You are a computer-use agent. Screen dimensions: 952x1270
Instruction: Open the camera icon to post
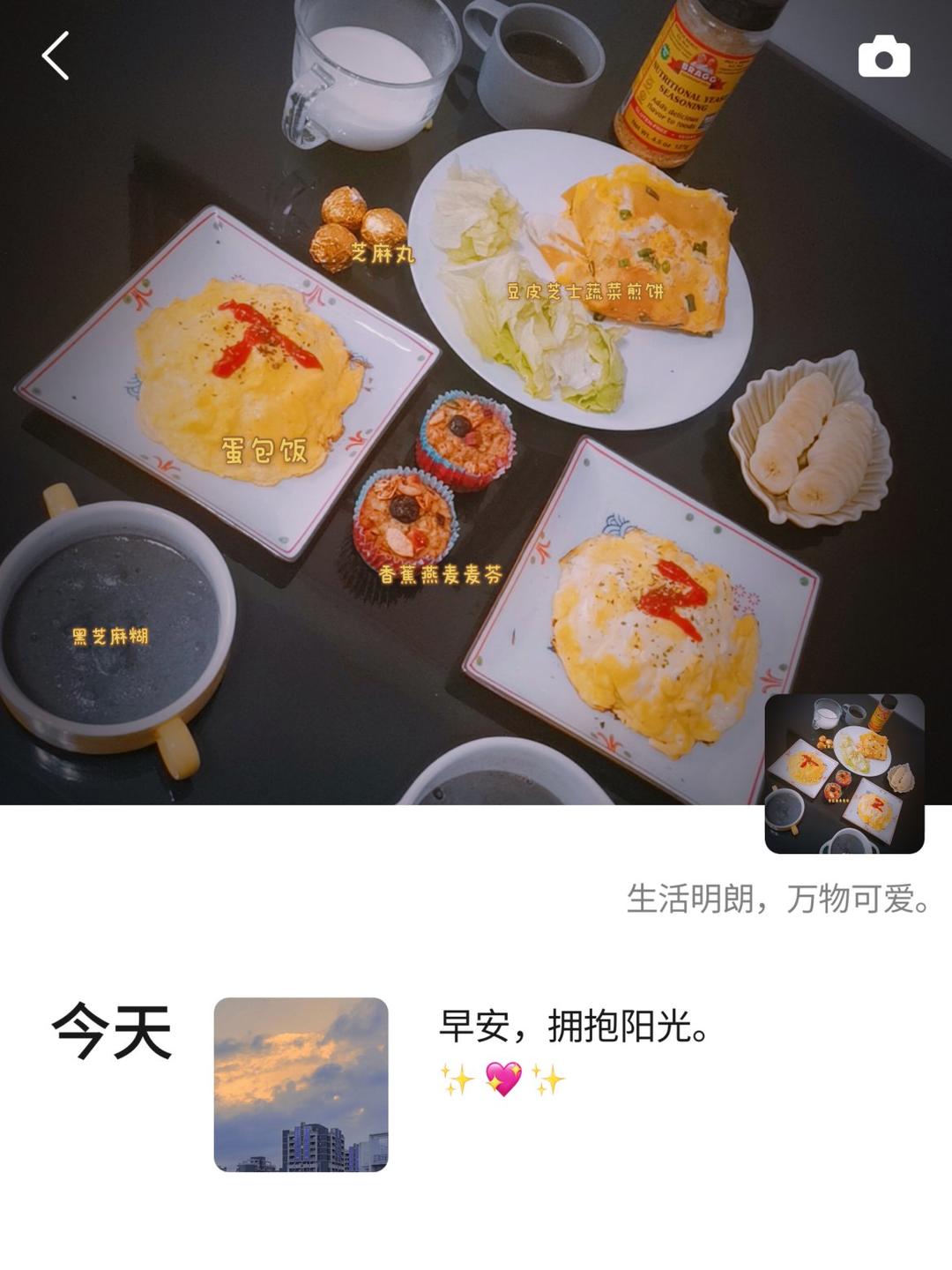point(883,57)
